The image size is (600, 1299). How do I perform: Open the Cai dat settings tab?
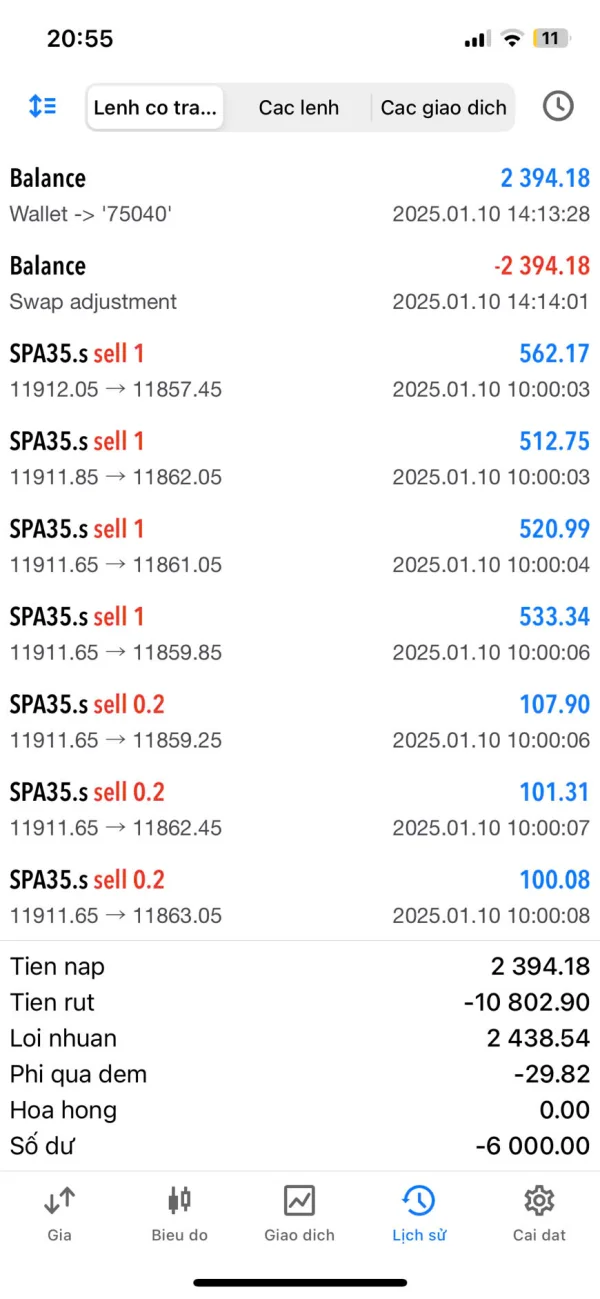click(x=539, y=1212)
